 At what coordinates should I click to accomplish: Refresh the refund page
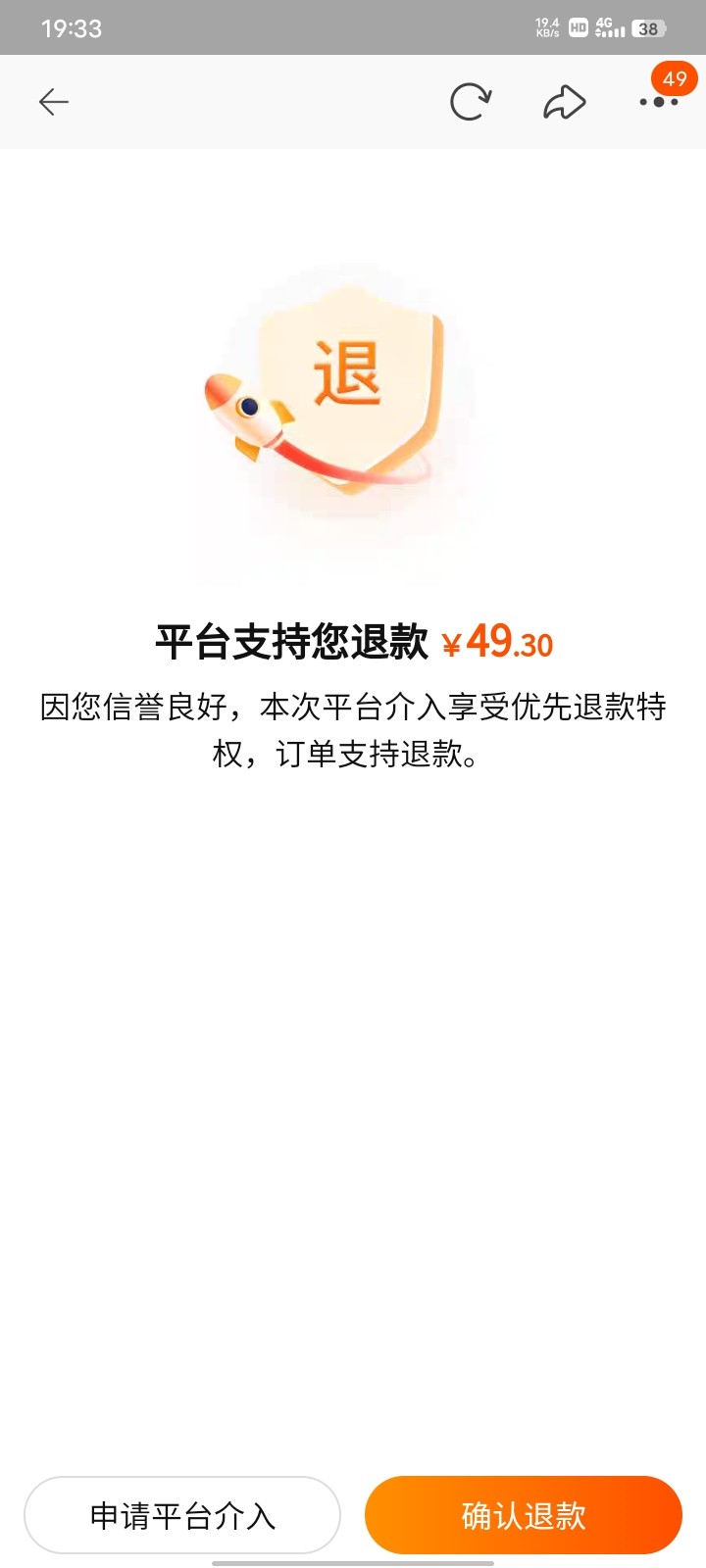470,102
